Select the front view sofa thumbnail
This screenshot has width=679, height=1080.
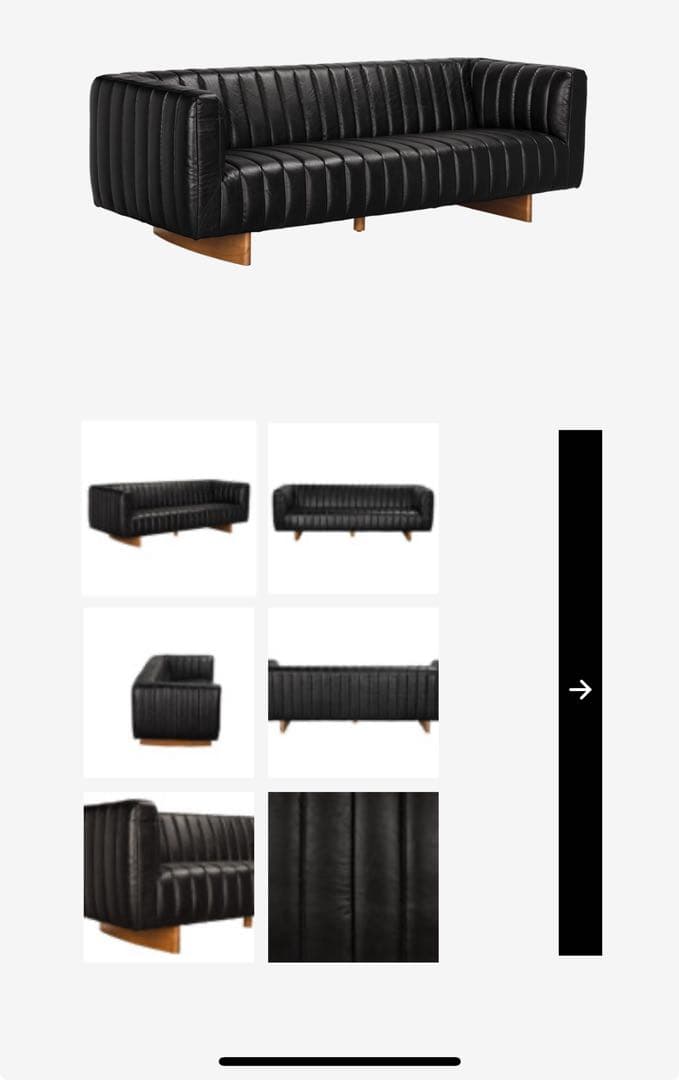tap(353, 508)
